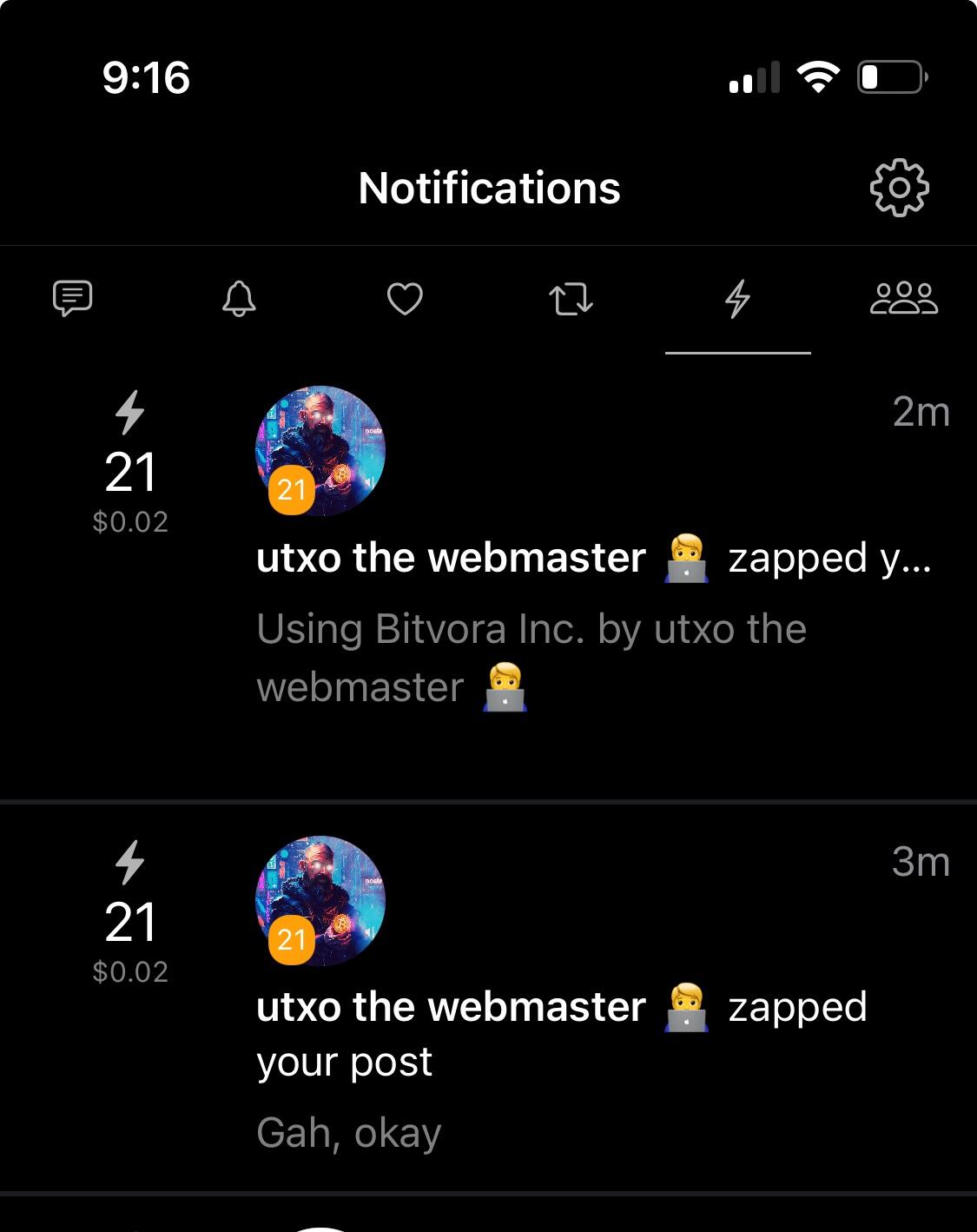View utxo's profile picture in 2m notification
977x1232 pixels.
pyautogui.click(x=320, y=451)
